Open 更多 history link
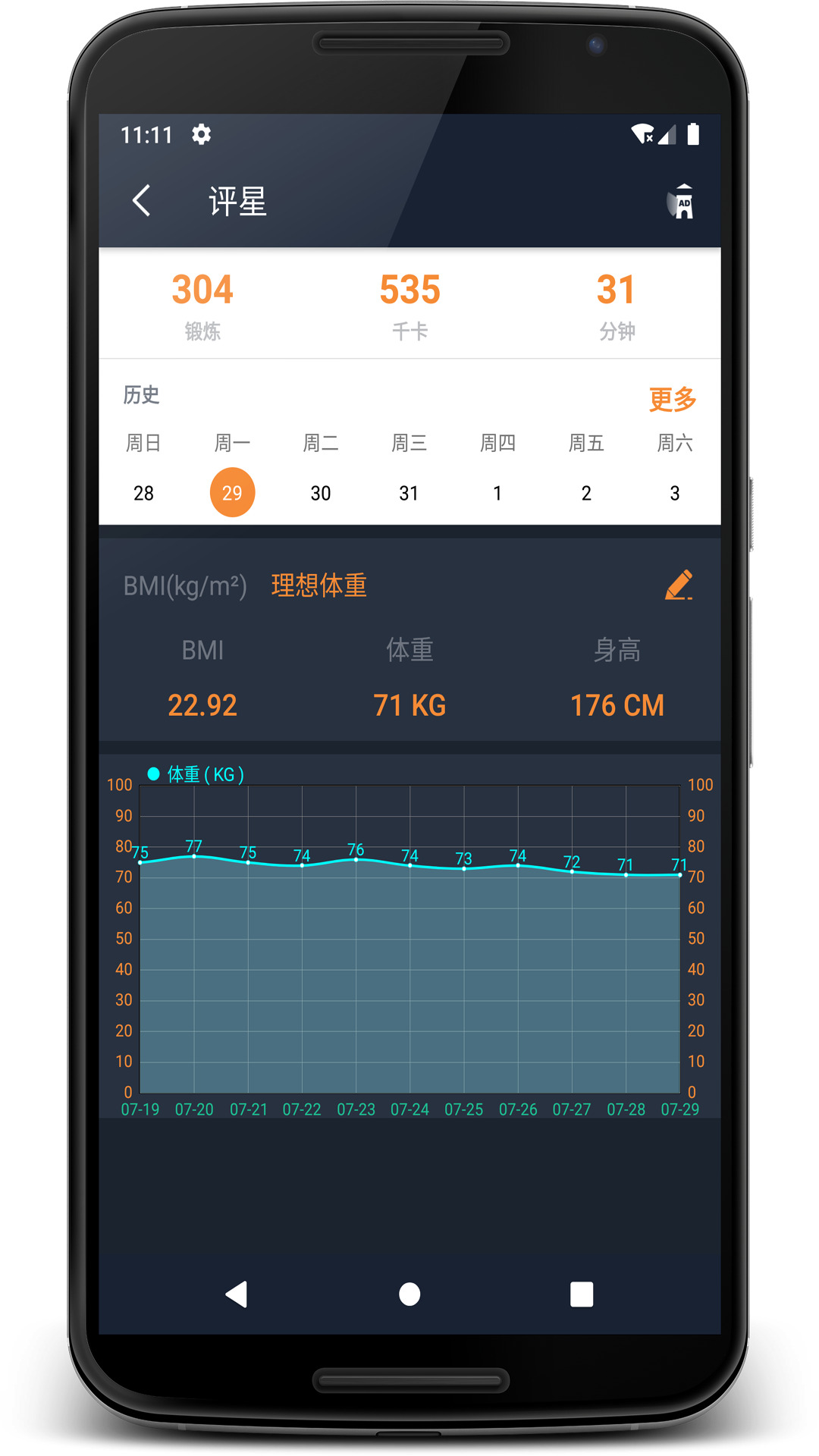The image size is (819, 1456). pyautogui.click(x=672, y=399)
